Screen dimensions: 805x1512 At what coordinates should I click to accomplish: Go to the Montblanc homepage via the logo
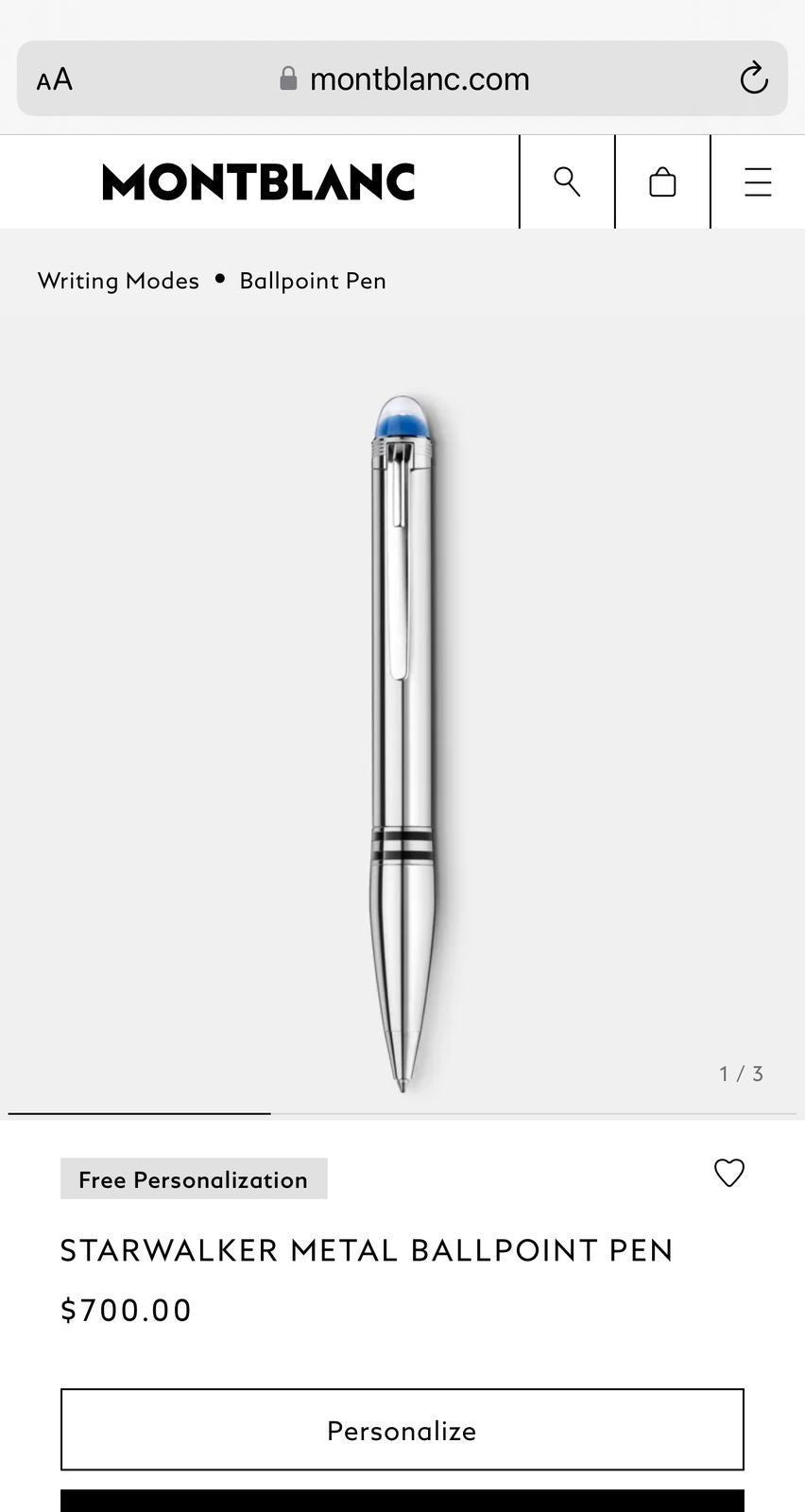point(258,181)
